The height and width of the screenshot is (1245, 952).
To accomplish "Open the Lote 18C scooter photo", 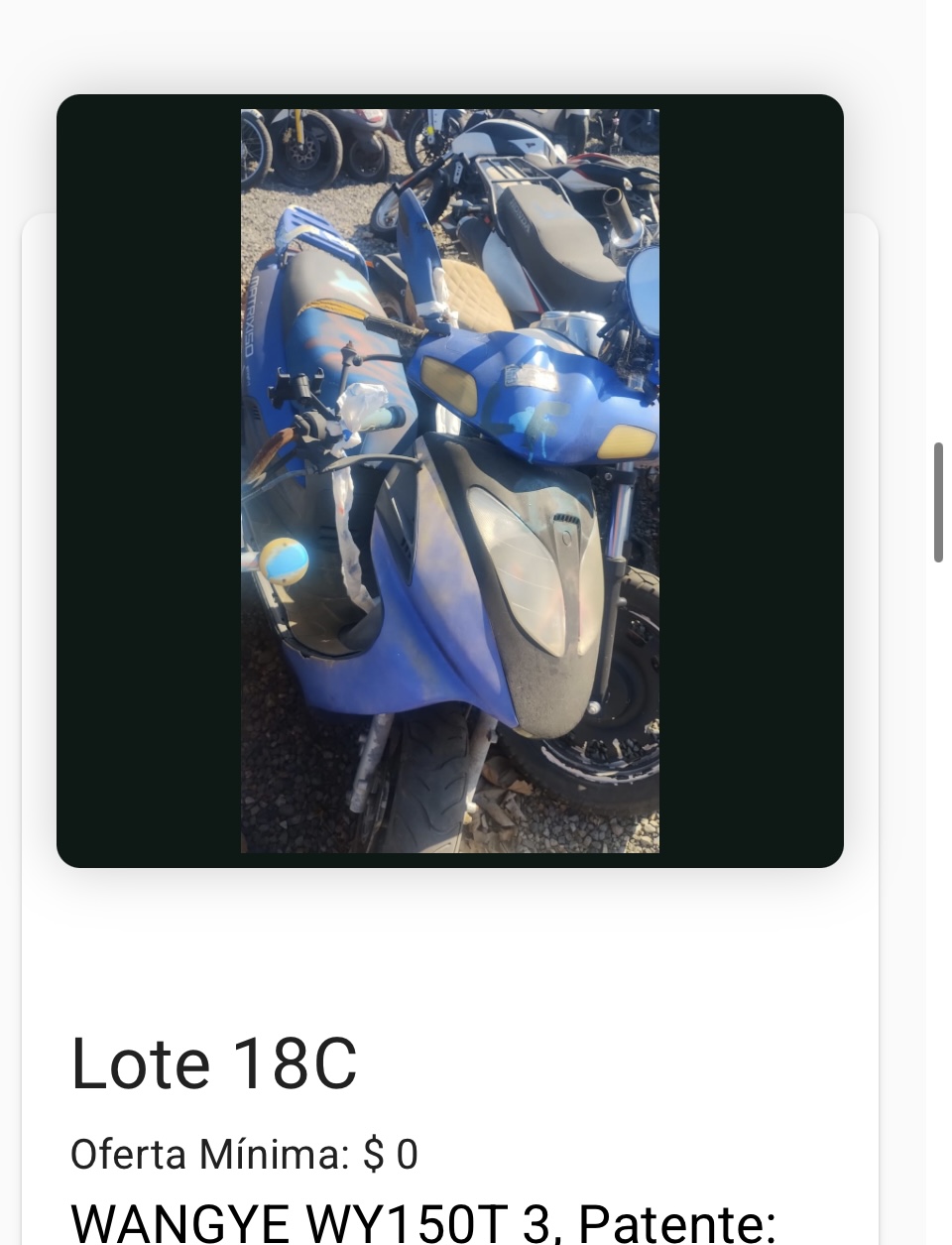I will (x=449, y=481).
